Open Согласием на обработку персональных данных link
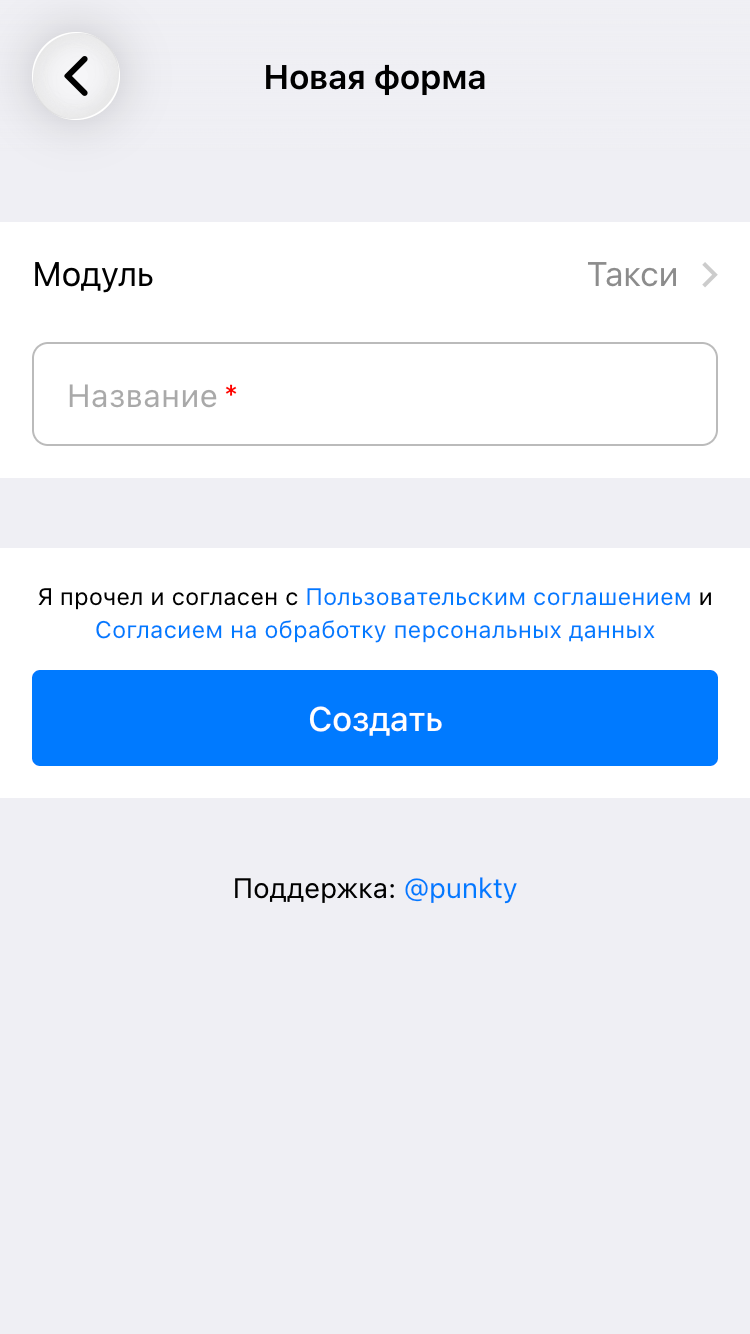The image size is (750, 1334). point(375,630)
